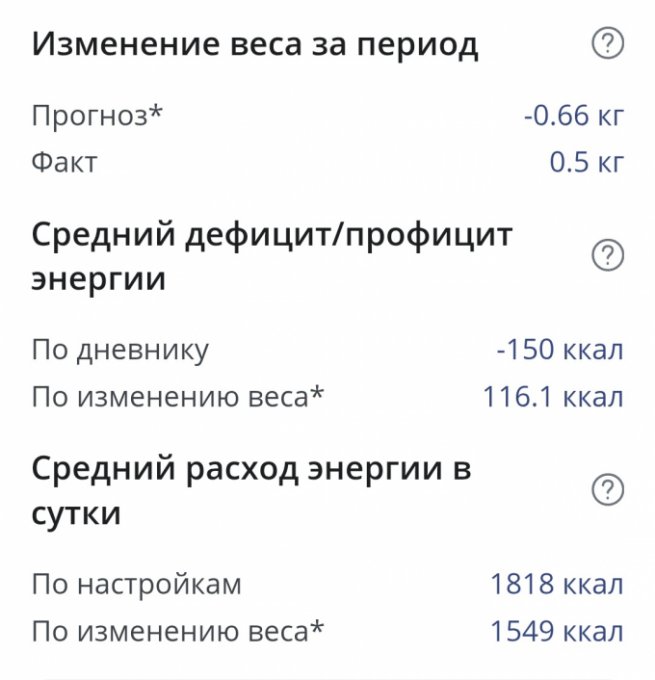Open help for Средний расход энергии в сутки
Image resolution: width=655 pixels, height=680 pixels.
[608, 491]
